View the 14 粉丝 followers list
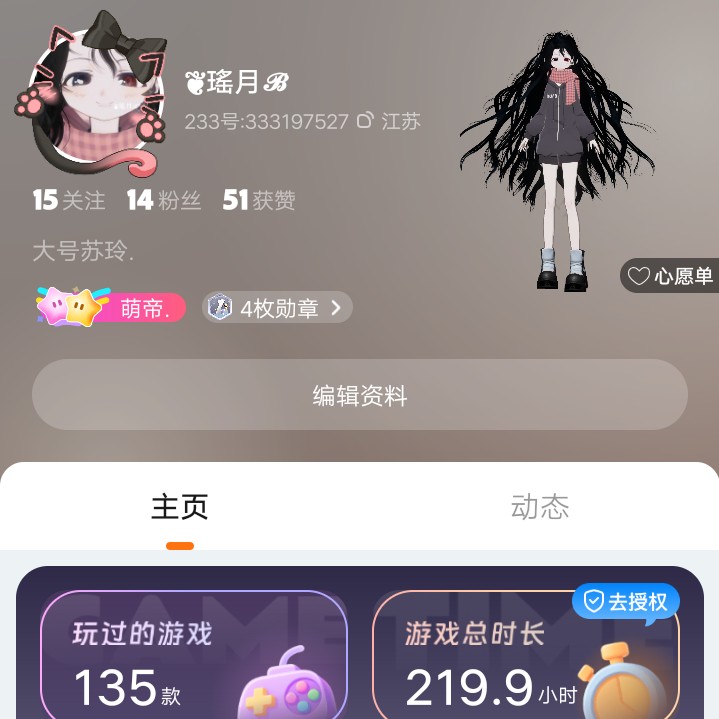719x719 pixels. [x=164, y=200]
